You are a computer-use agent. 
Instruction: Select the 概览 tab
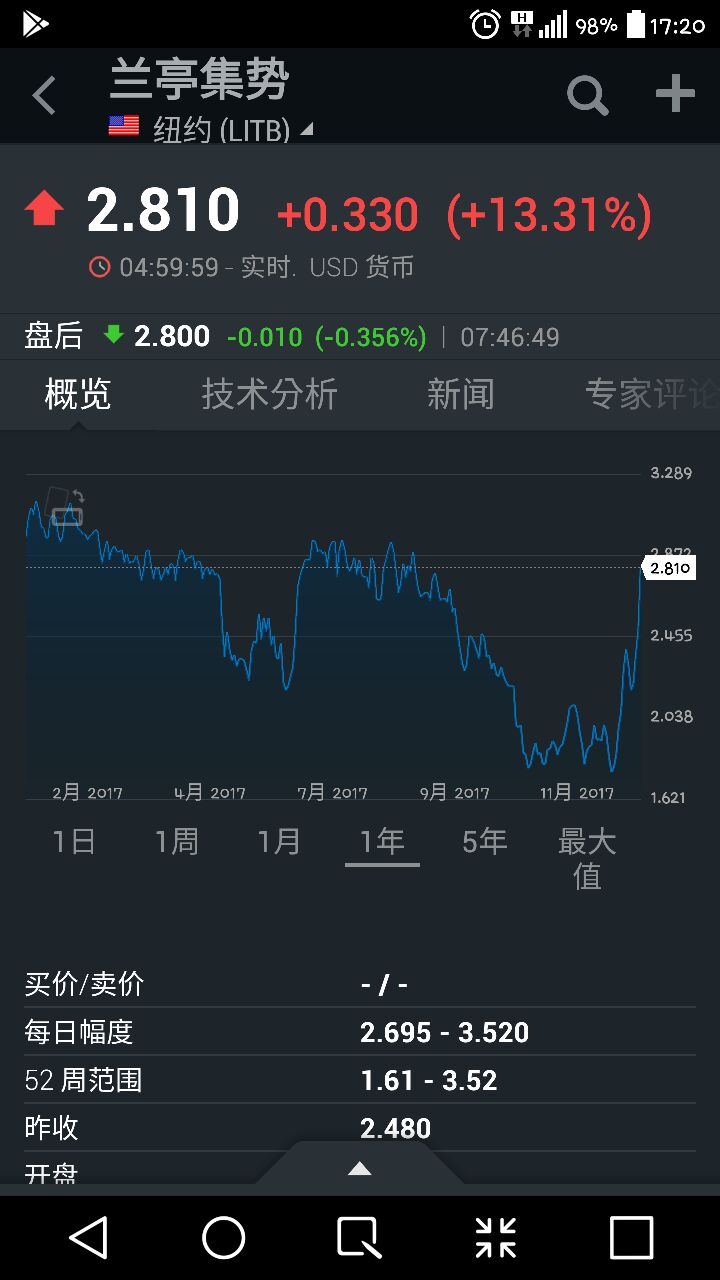point(78,394)
